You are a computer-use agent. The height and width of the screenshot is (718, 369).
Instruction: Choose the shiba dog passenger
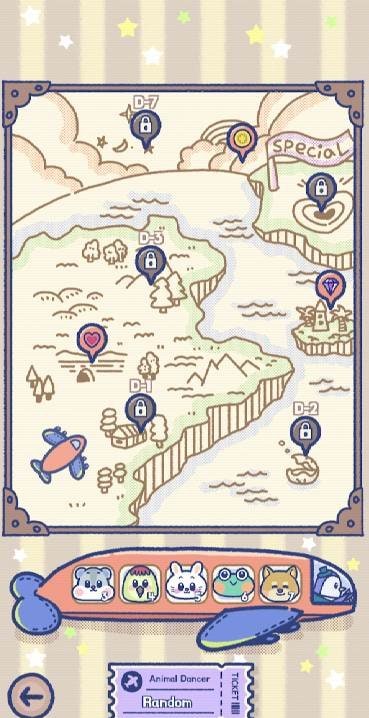click(280, 584)
